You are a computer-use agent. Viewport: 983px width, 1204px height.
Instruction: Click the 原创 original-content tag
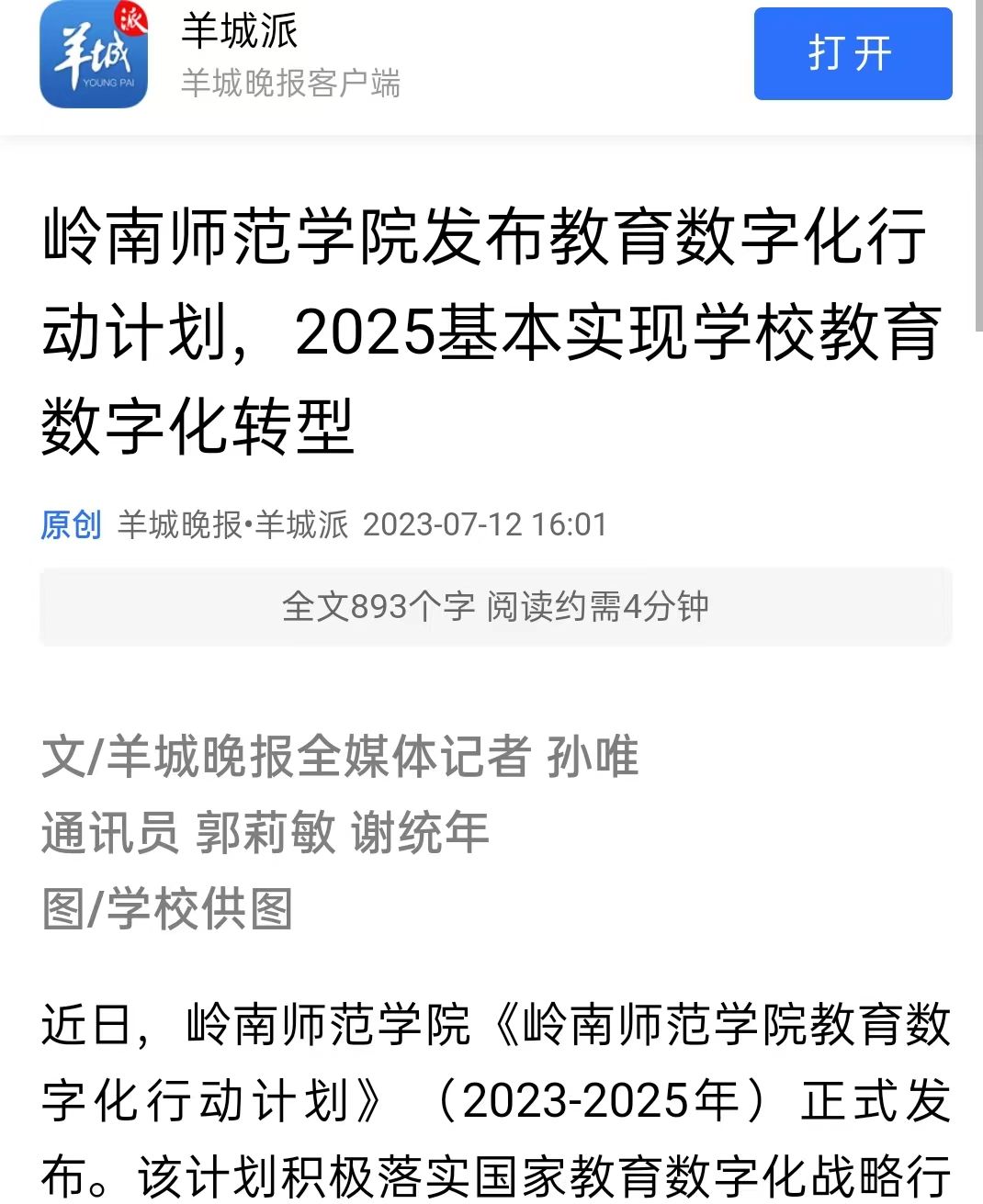[71, 525]
